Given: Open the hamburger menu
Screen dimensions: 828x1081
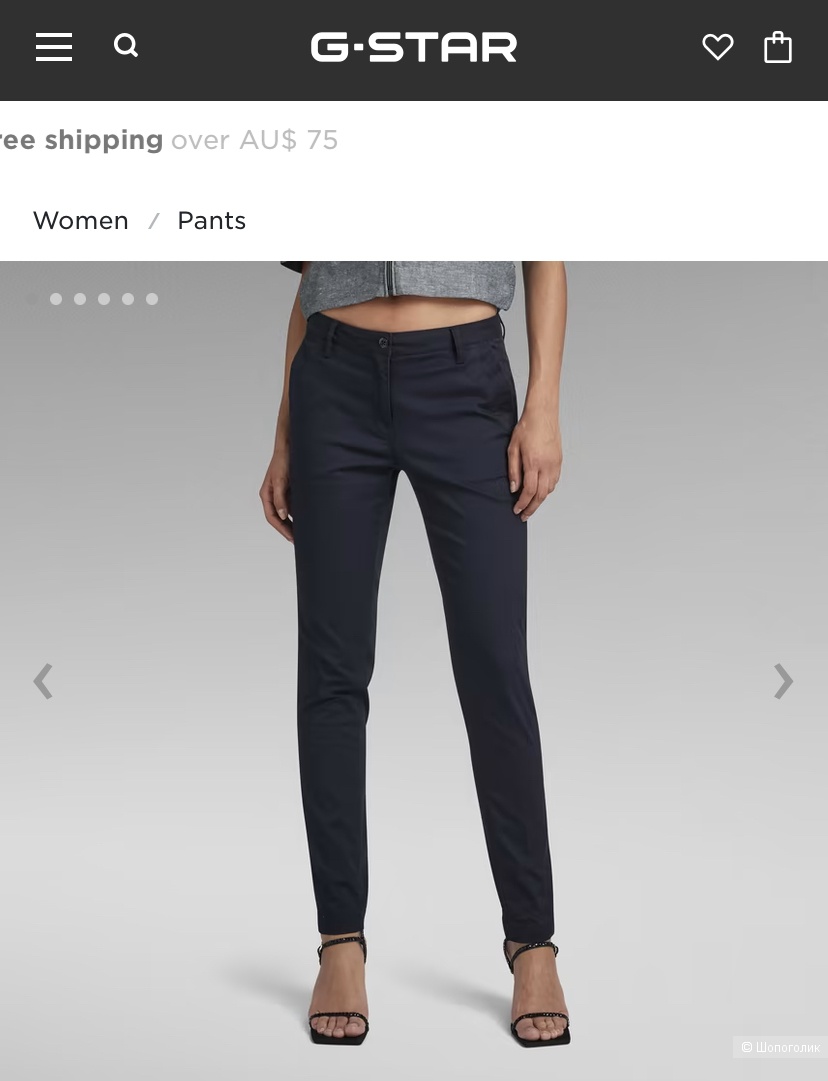Looking at the screenshot, I should pos(54,47).
